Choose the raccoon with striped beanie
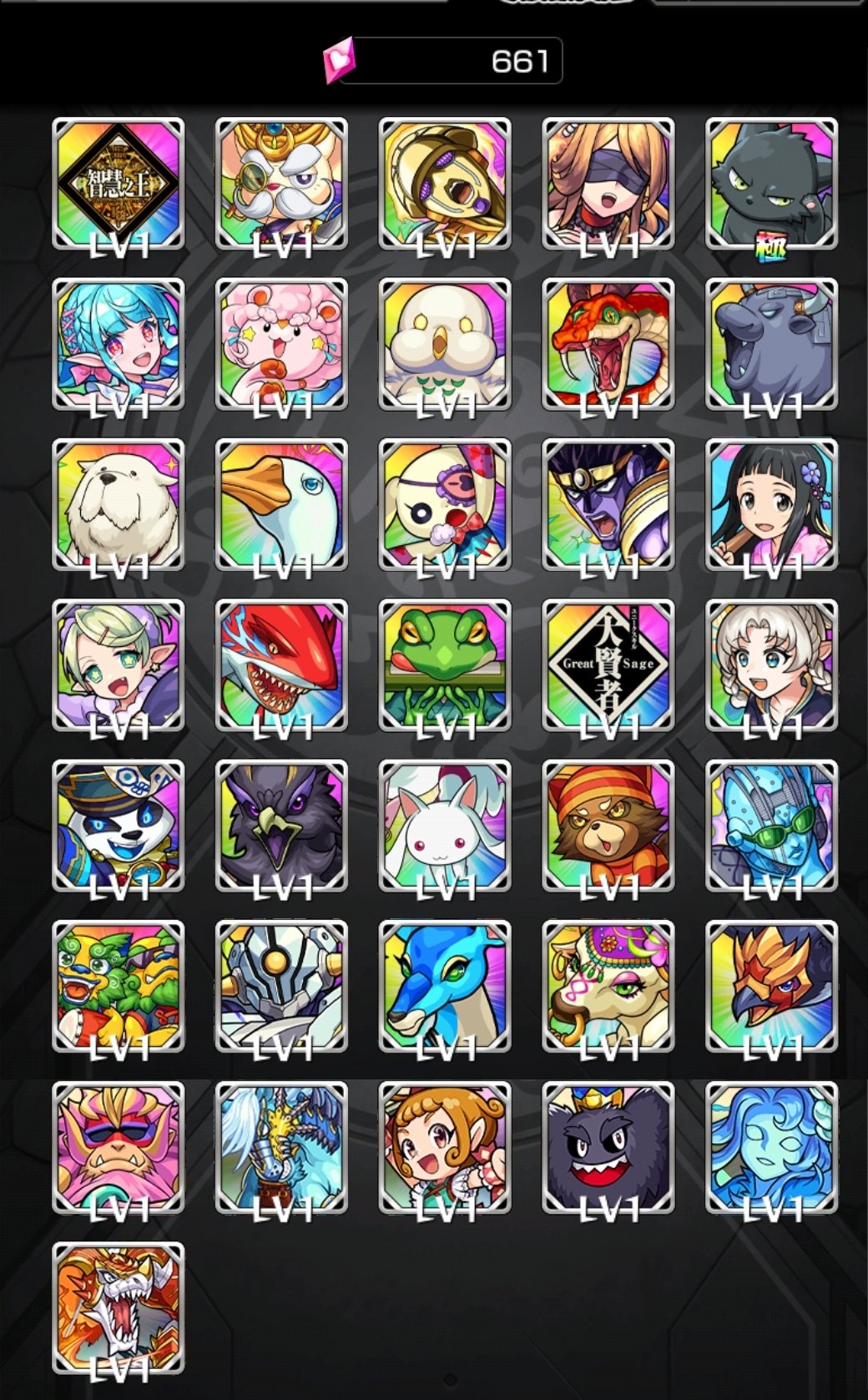 608,825
